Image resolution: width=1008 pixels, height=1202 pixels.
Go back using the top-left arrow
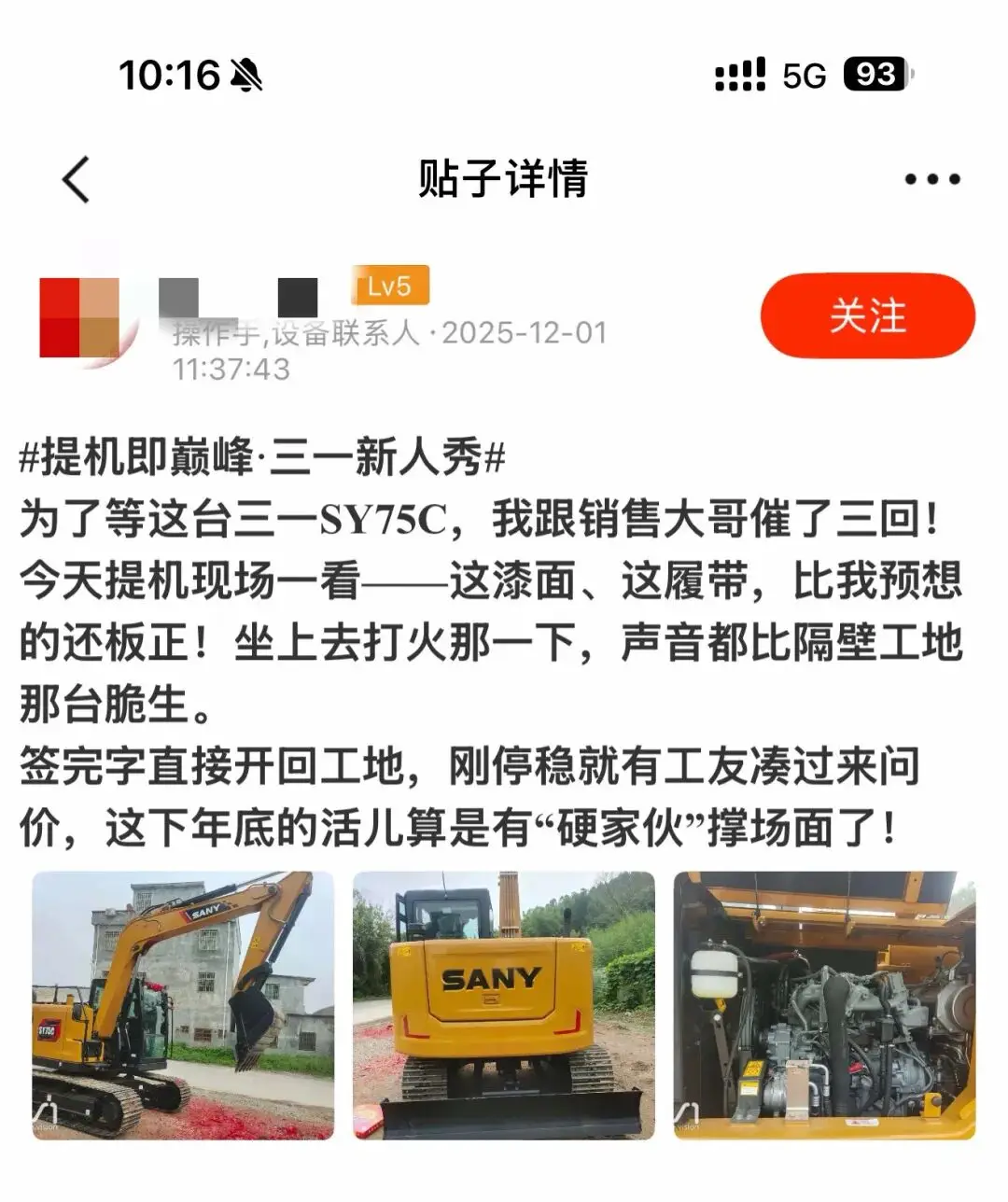[x=77, y=179]
